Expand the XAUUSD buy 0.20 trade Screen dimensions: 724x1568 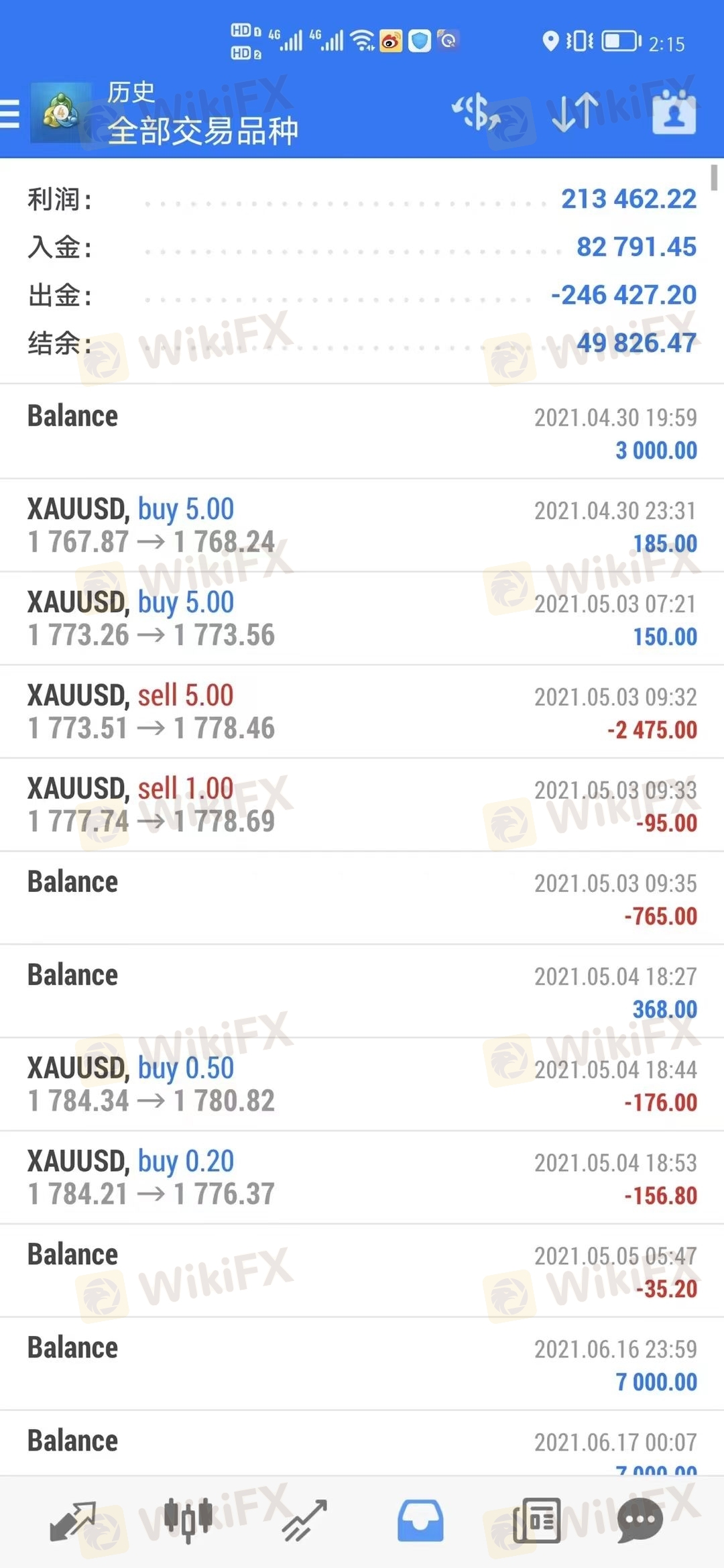[x=362, y=1178]
